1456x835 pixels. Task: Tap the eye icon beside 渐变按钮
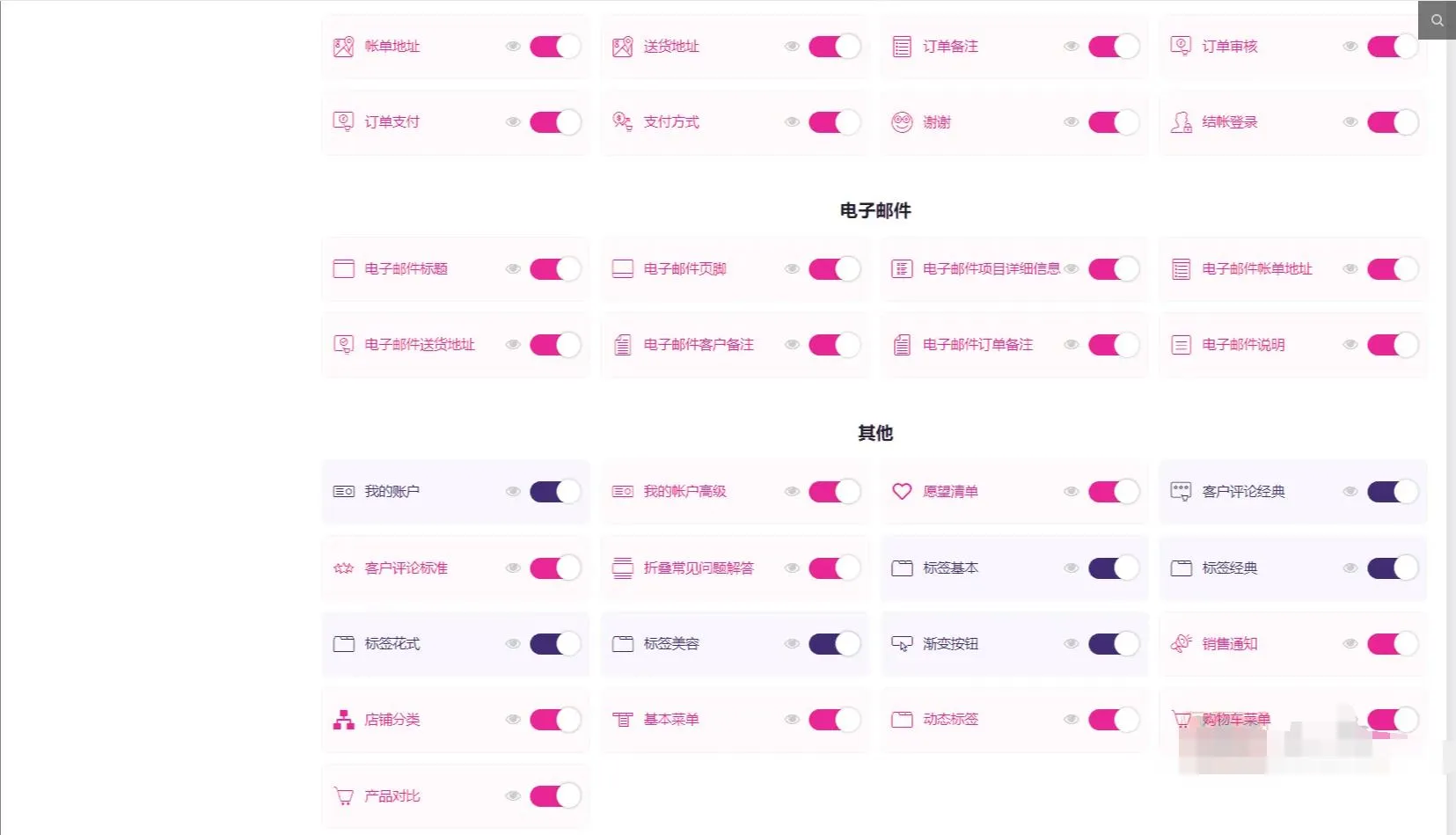click(x=1071, y=644)
